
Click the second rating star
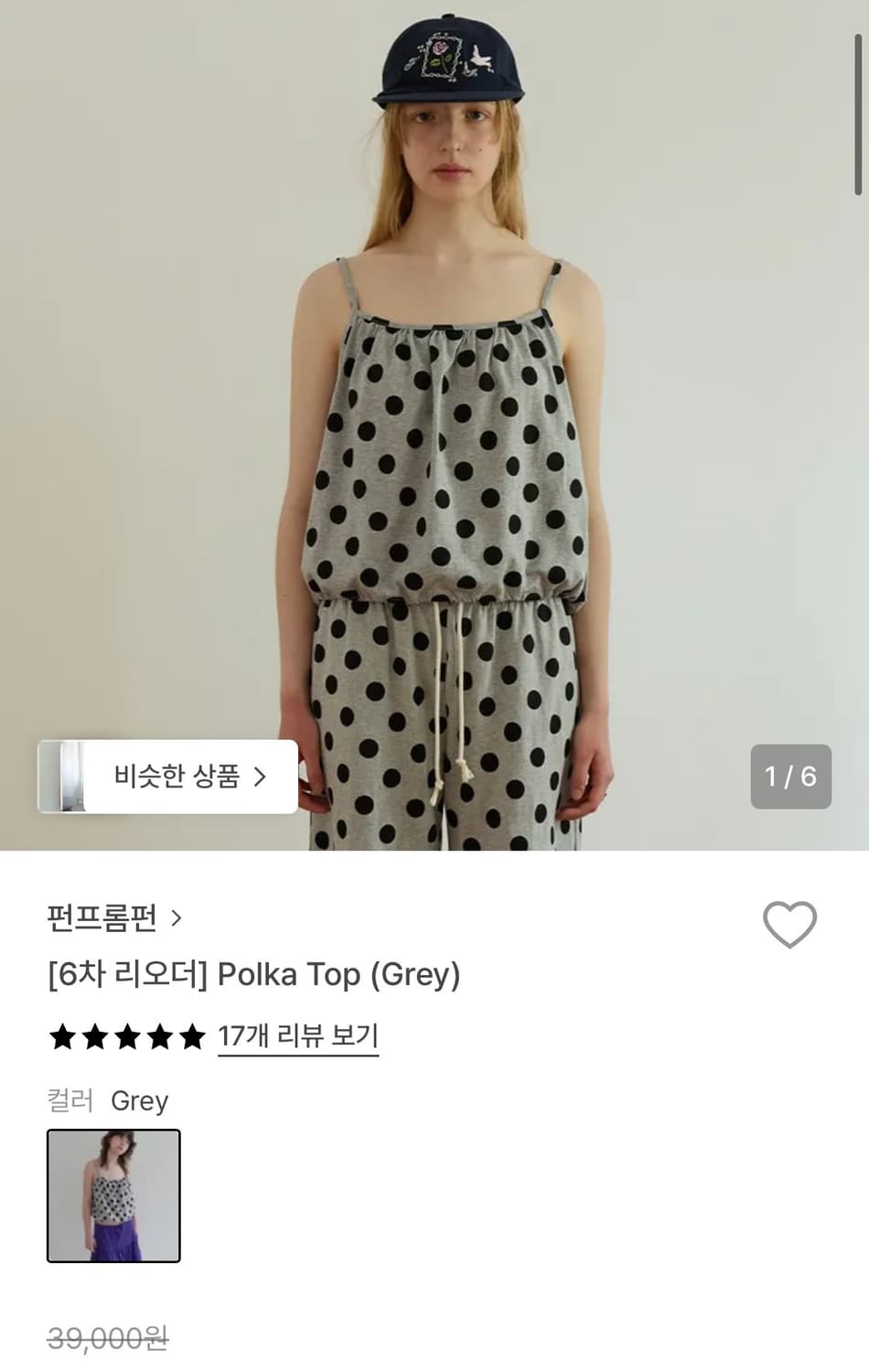click(93, 1036)
